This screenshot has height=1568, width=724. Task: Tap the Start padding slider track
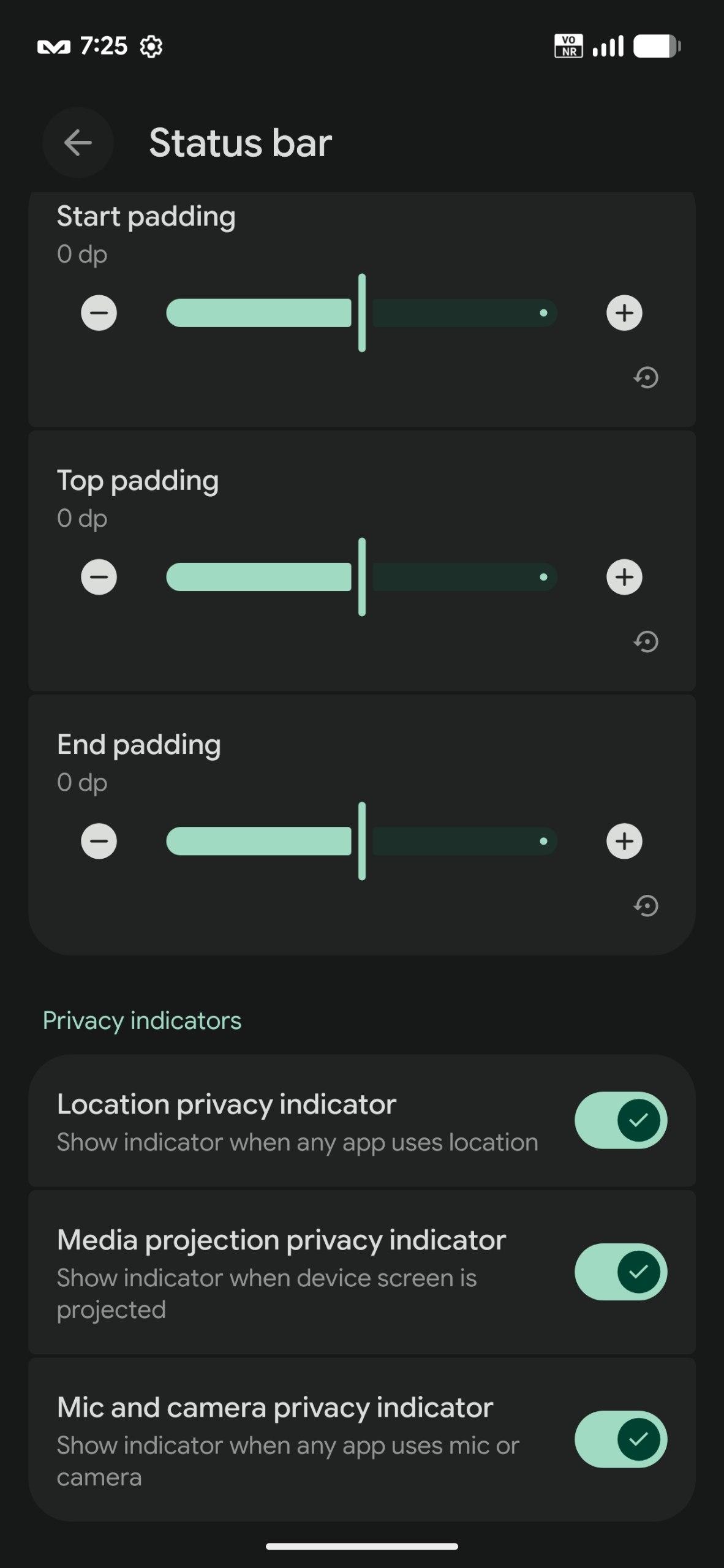pyautogui.click(x=361, y=313)
